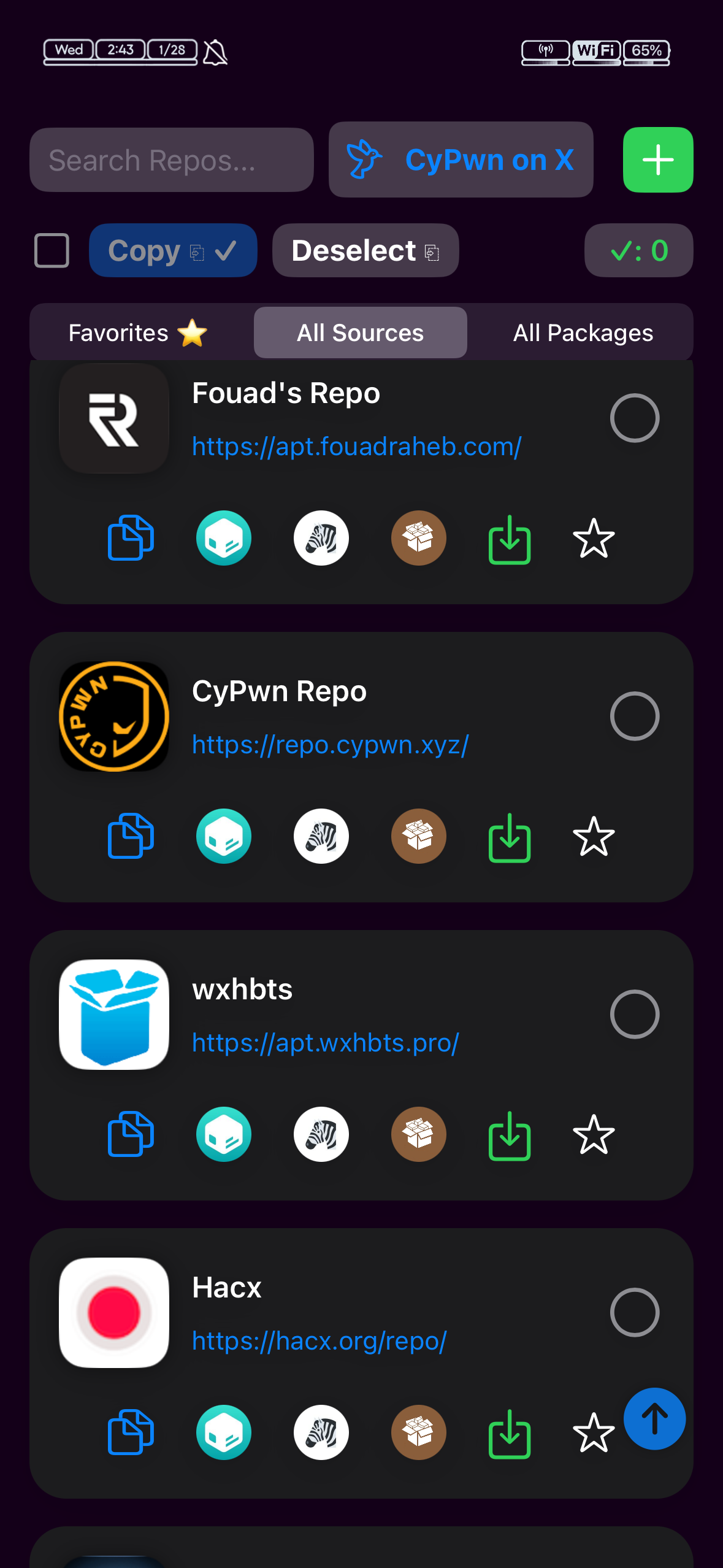Open CyPwn Repo in Cydia
723x1568 pixels.
coord(418,836)
